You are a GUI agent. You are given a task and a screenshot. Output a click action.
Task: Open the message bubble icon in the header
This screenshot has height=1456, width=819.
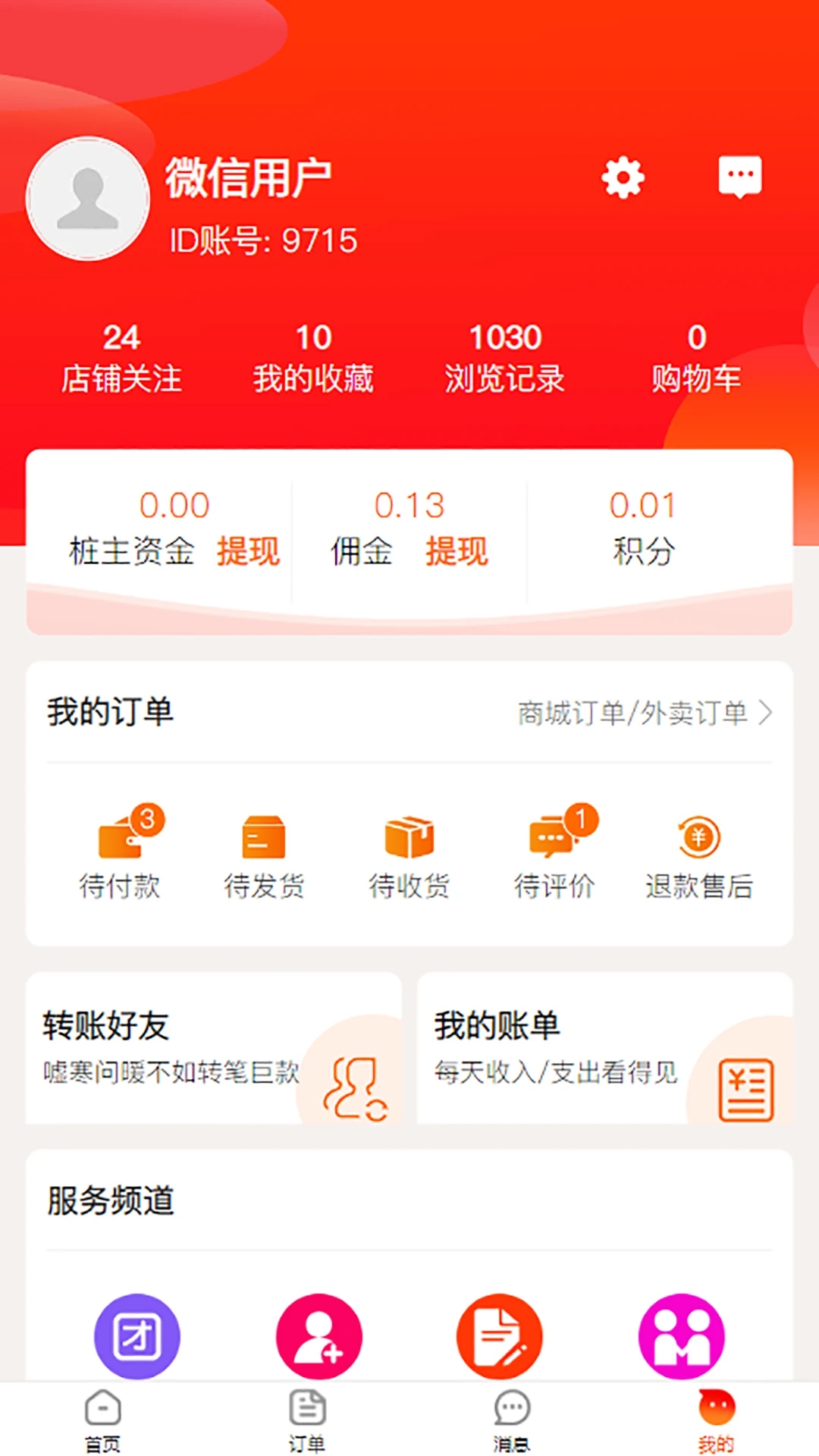[739, 177]
